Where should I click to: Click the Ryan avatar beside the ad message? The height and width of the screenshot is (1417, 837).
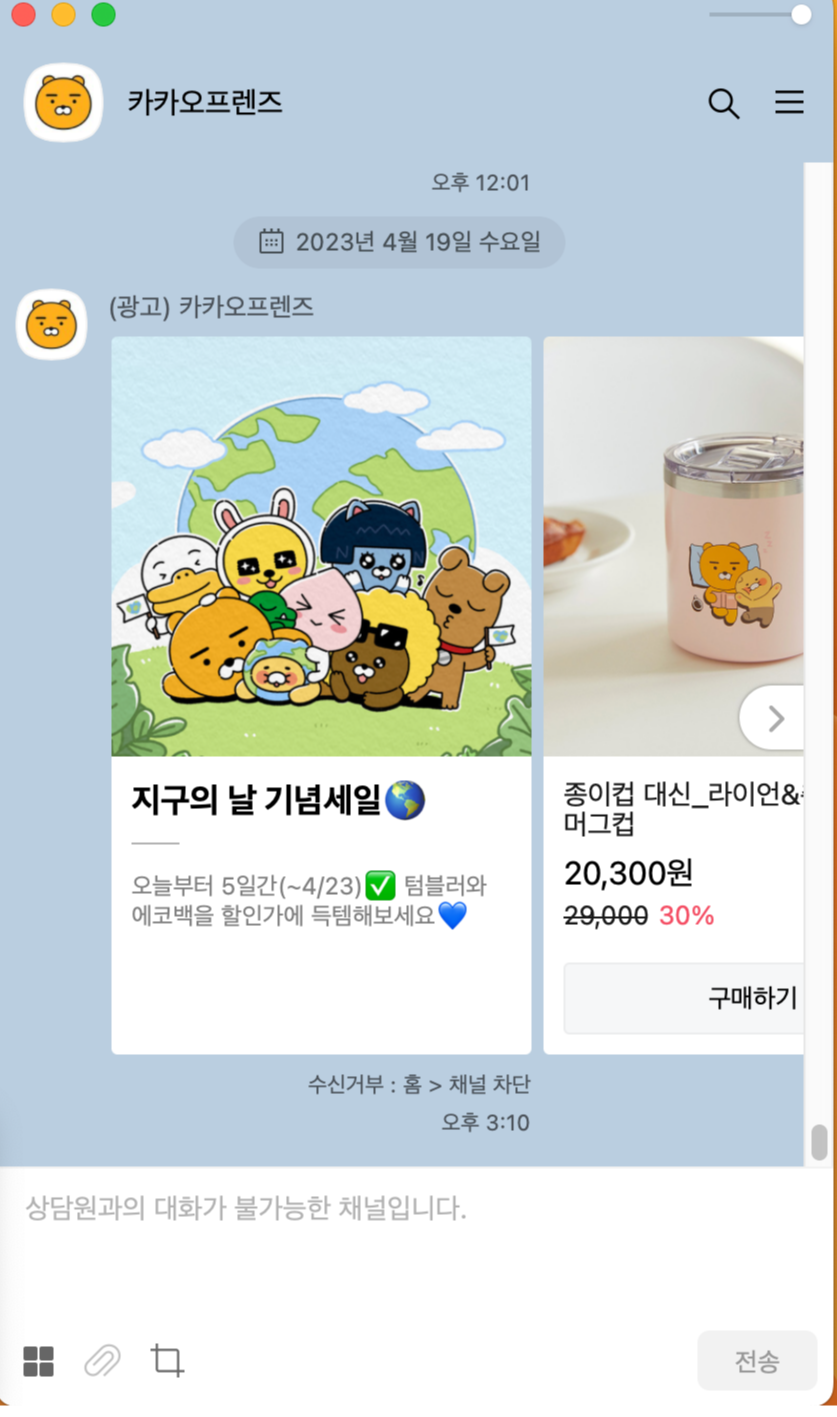pos(50,323)
